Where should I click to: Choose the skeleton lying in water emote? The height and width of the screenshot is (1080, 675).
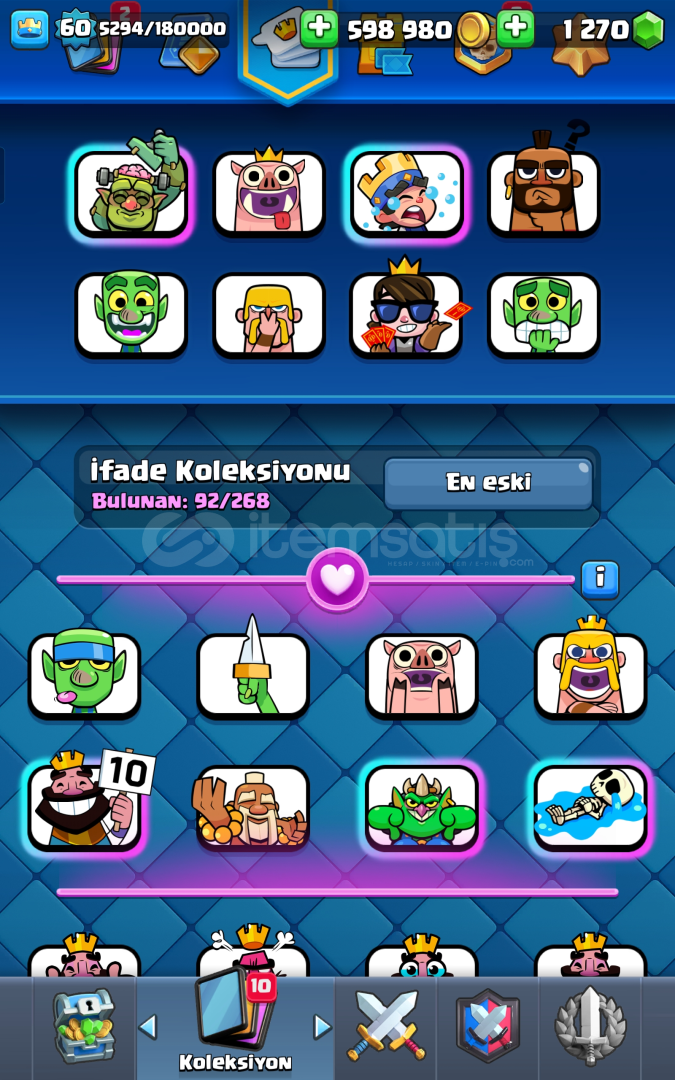[590, 806]
